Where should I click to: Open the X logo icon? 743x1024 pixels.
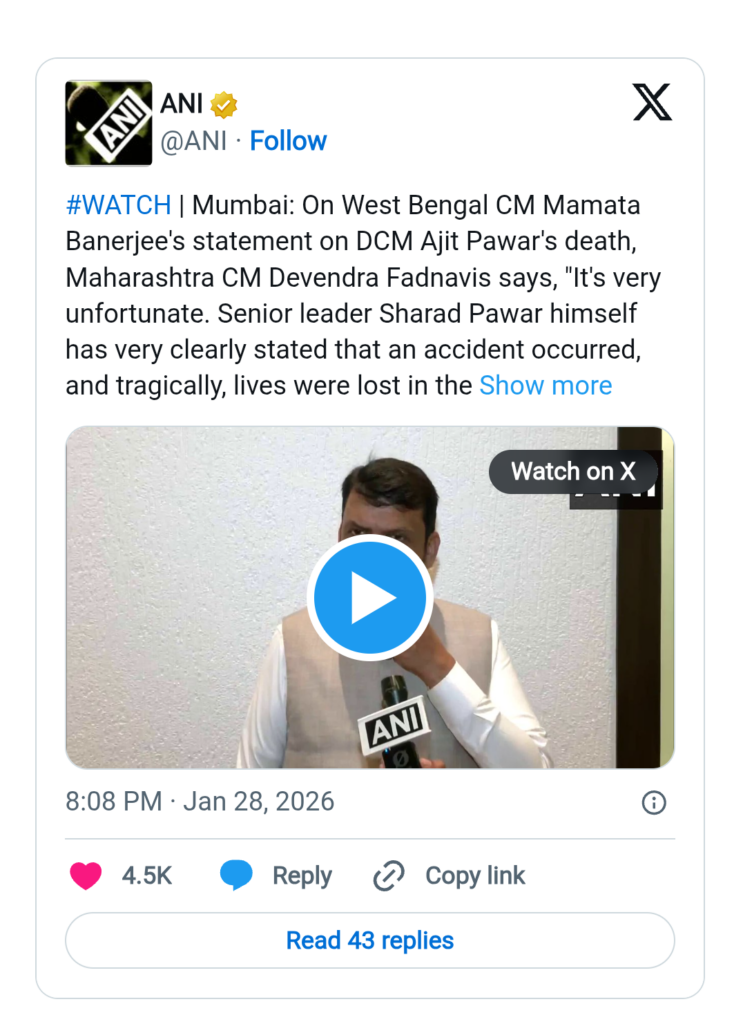click(x=652, y=103)
